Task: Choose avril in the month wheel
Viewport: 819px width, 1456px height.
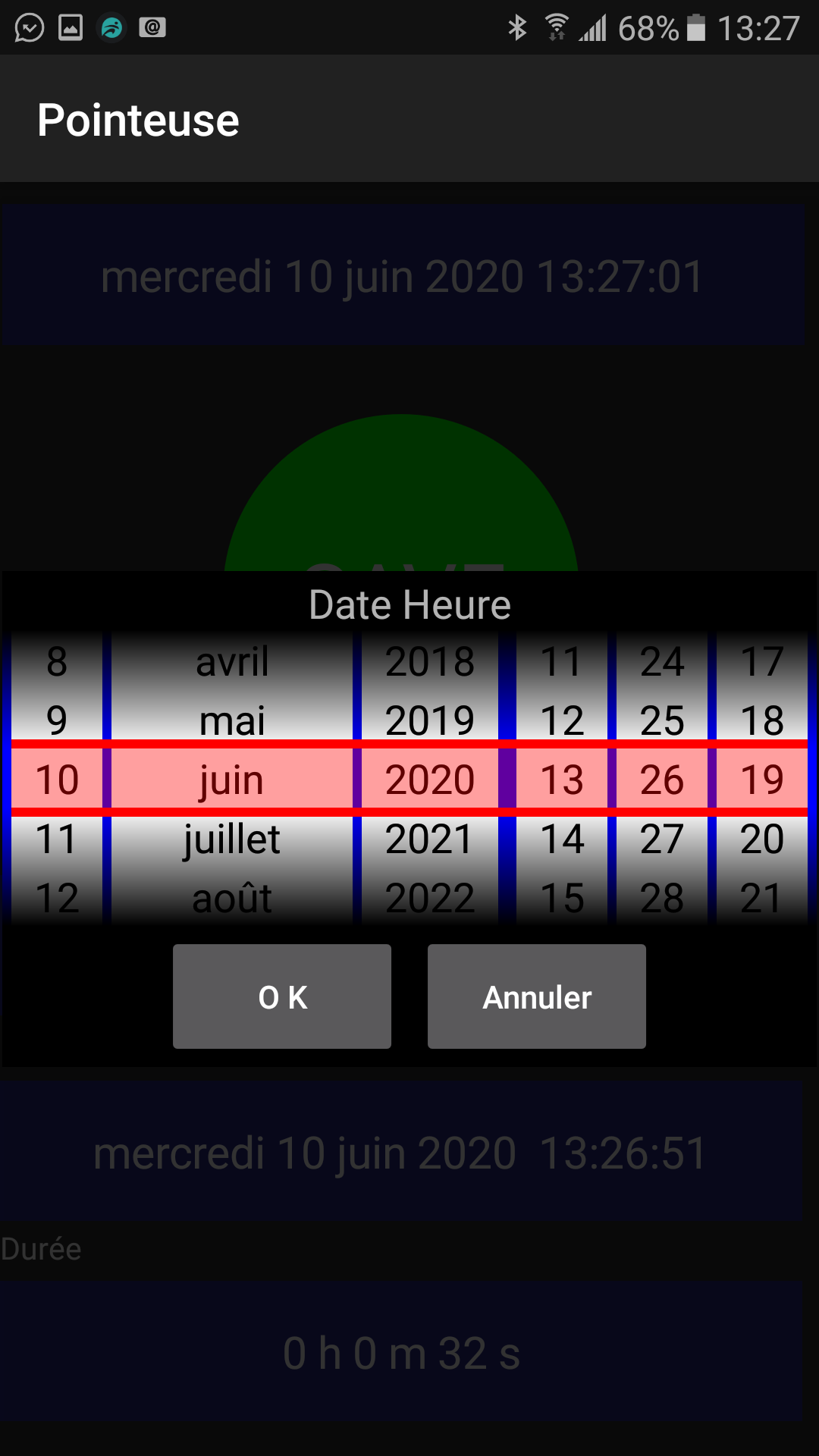Action: (x=232, y=661)
